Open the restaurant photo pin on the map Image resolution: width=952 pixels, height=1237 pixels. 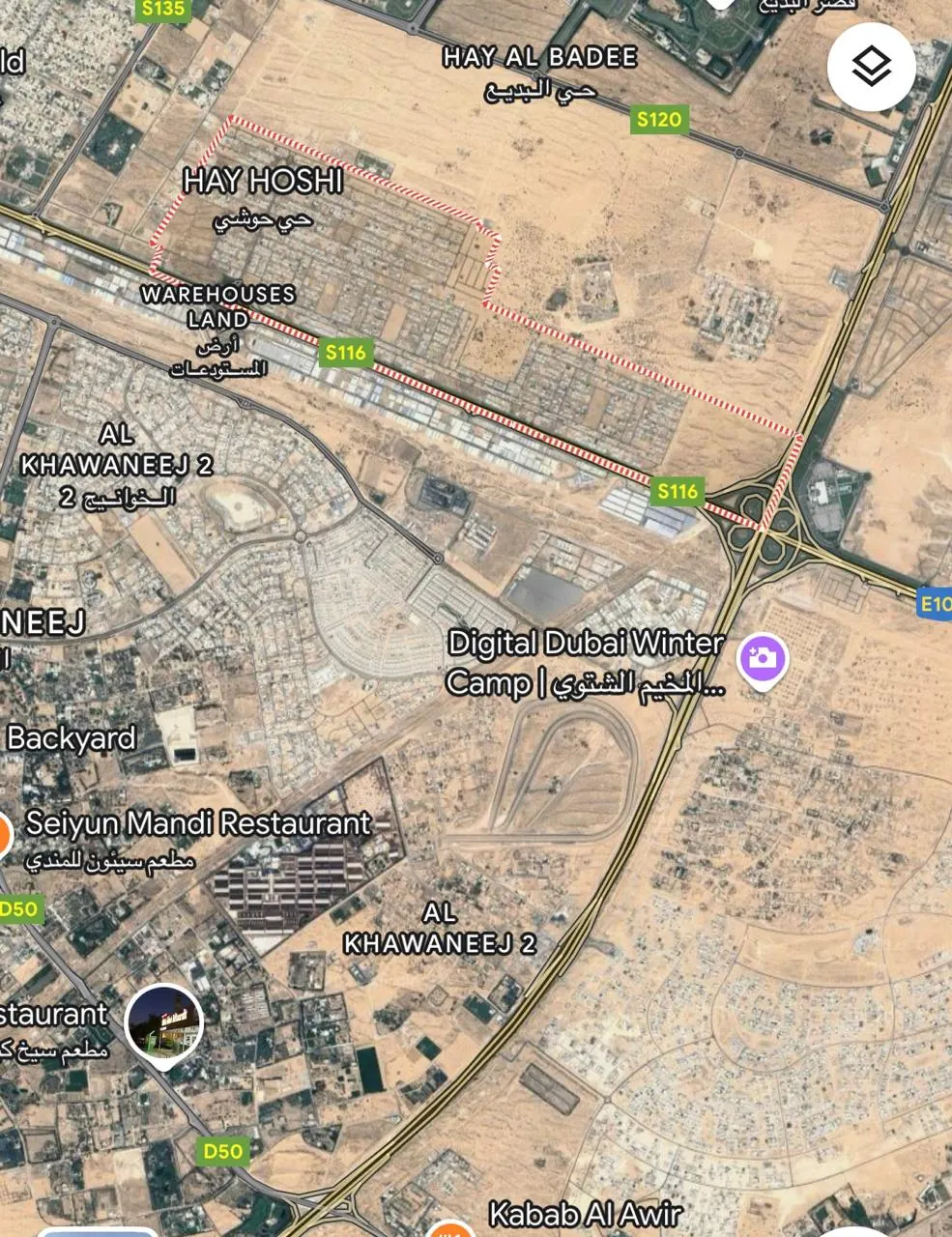164,1022
